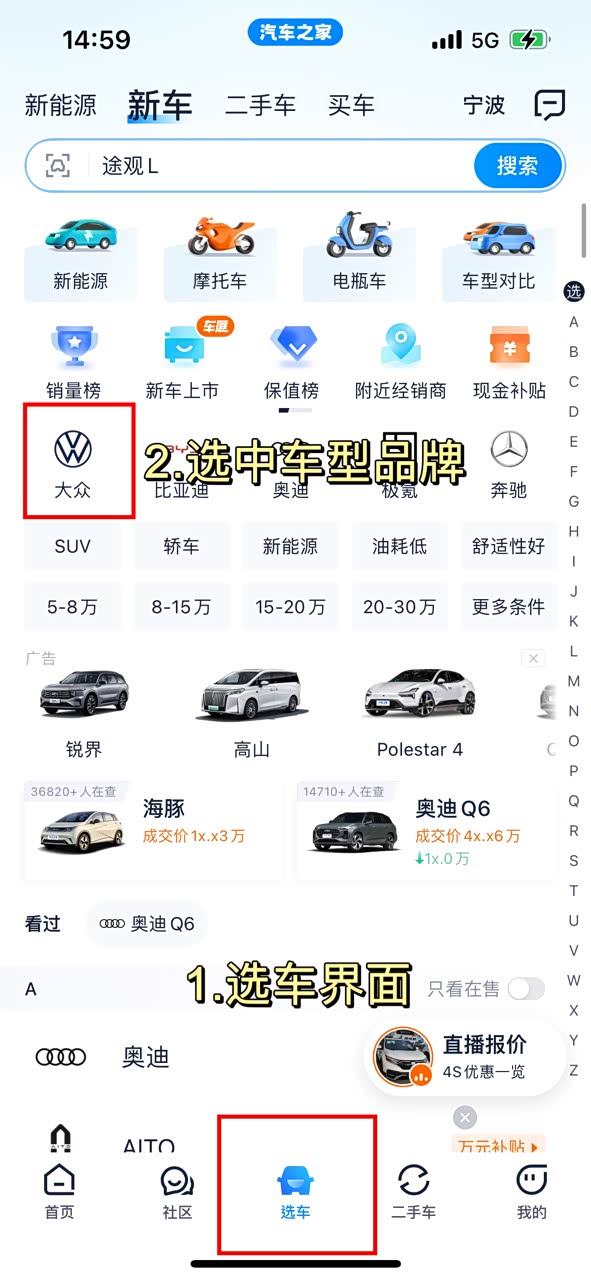This screenshot has width=591, height=1280.
Task: Dismiss the 直播报价 floating popup
Action: (x=464, y=1117)
